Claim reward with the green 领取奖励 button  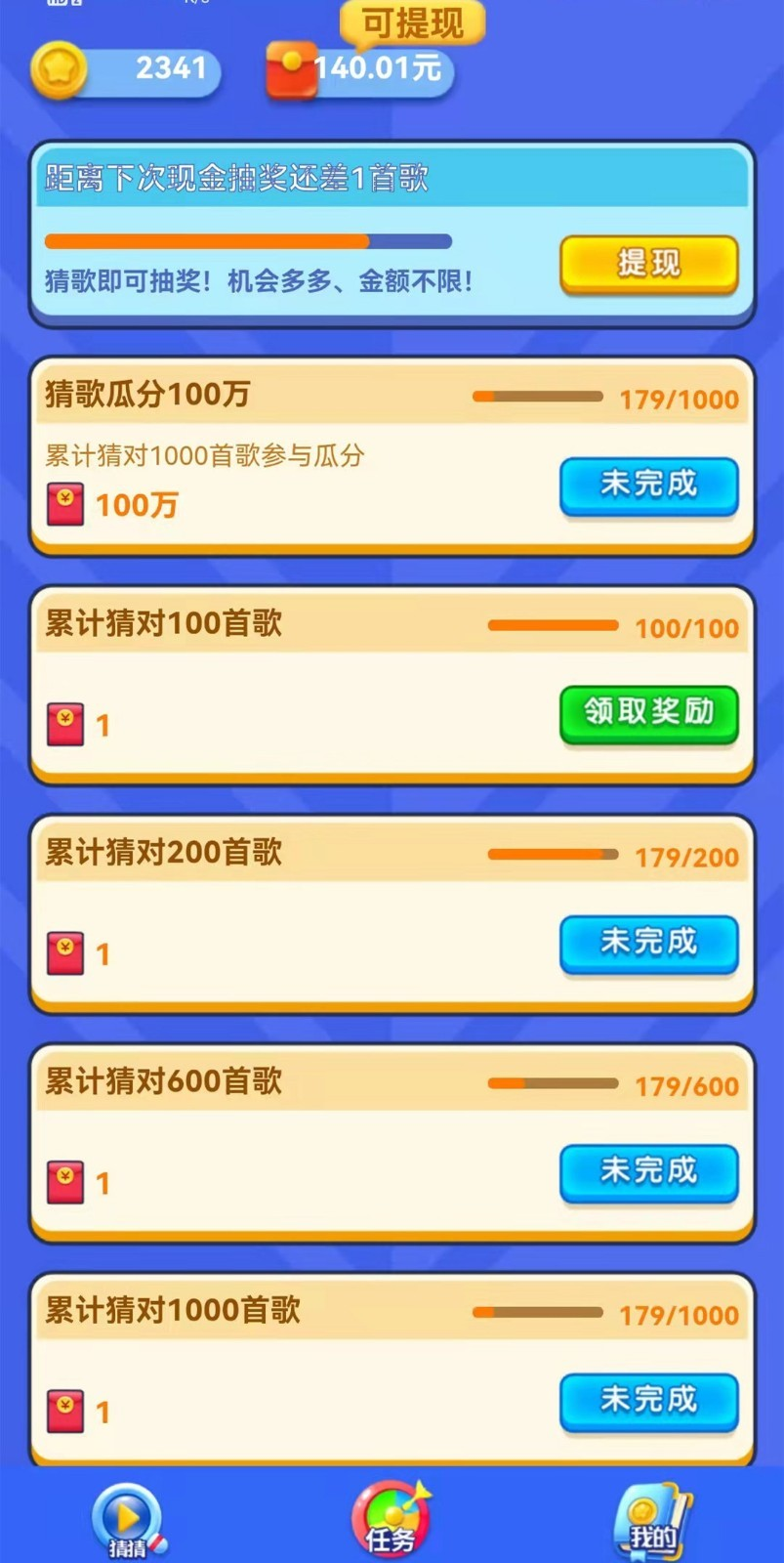tap(648, 714)
